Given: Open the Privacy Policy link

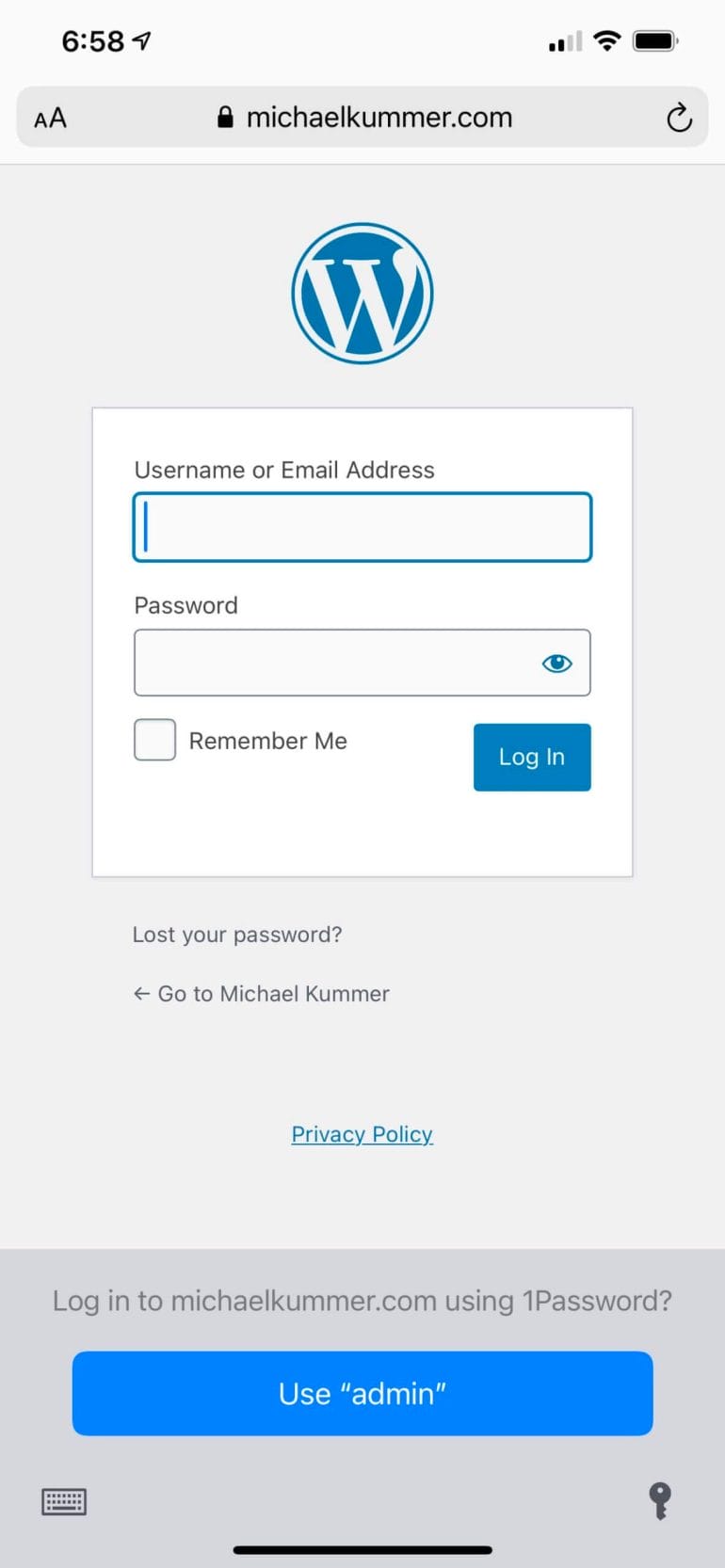Looking at the screenshot, I should tap(362, 1134).
